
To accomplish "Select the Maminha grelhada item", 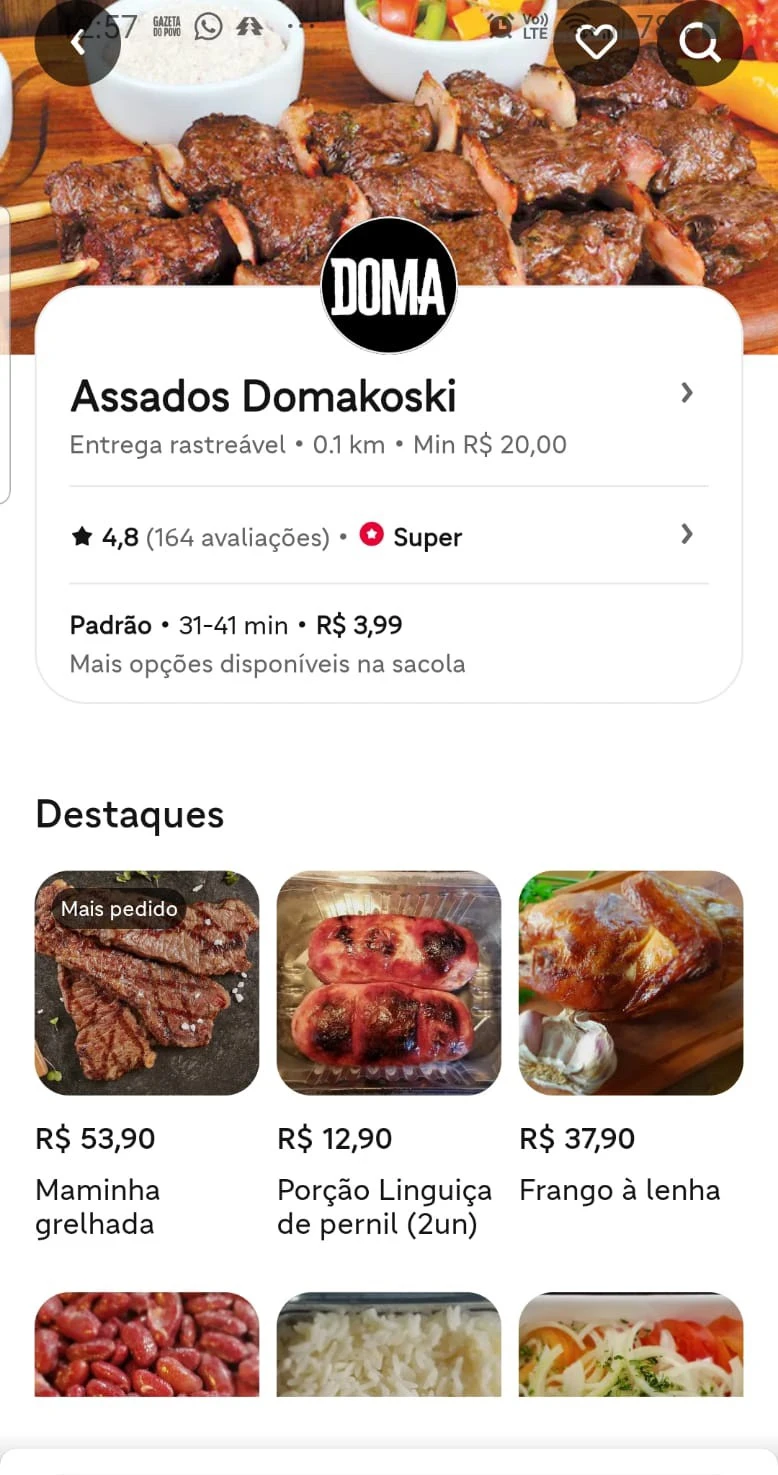I will [147, 983].
